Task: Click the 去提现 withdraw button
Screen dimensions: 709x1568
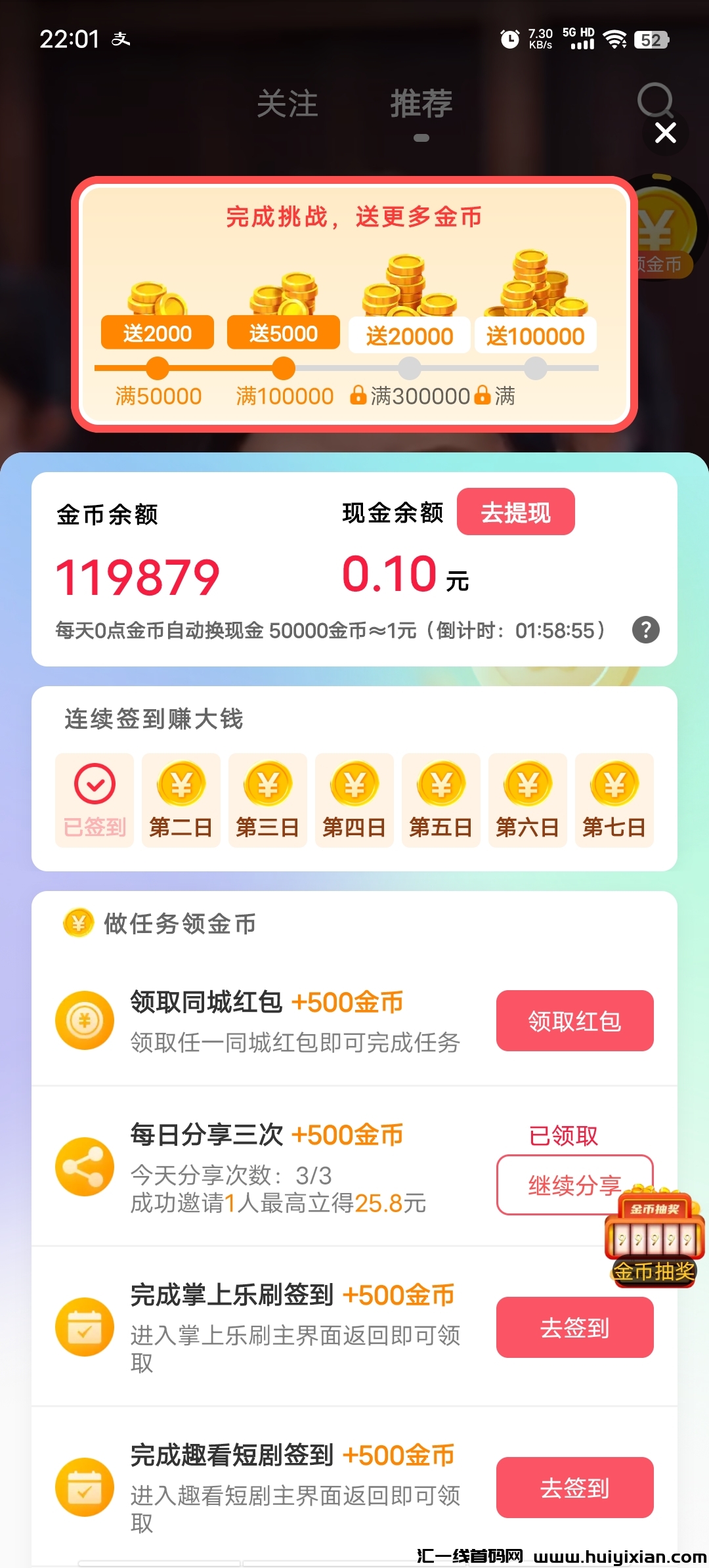Action: 516,512
